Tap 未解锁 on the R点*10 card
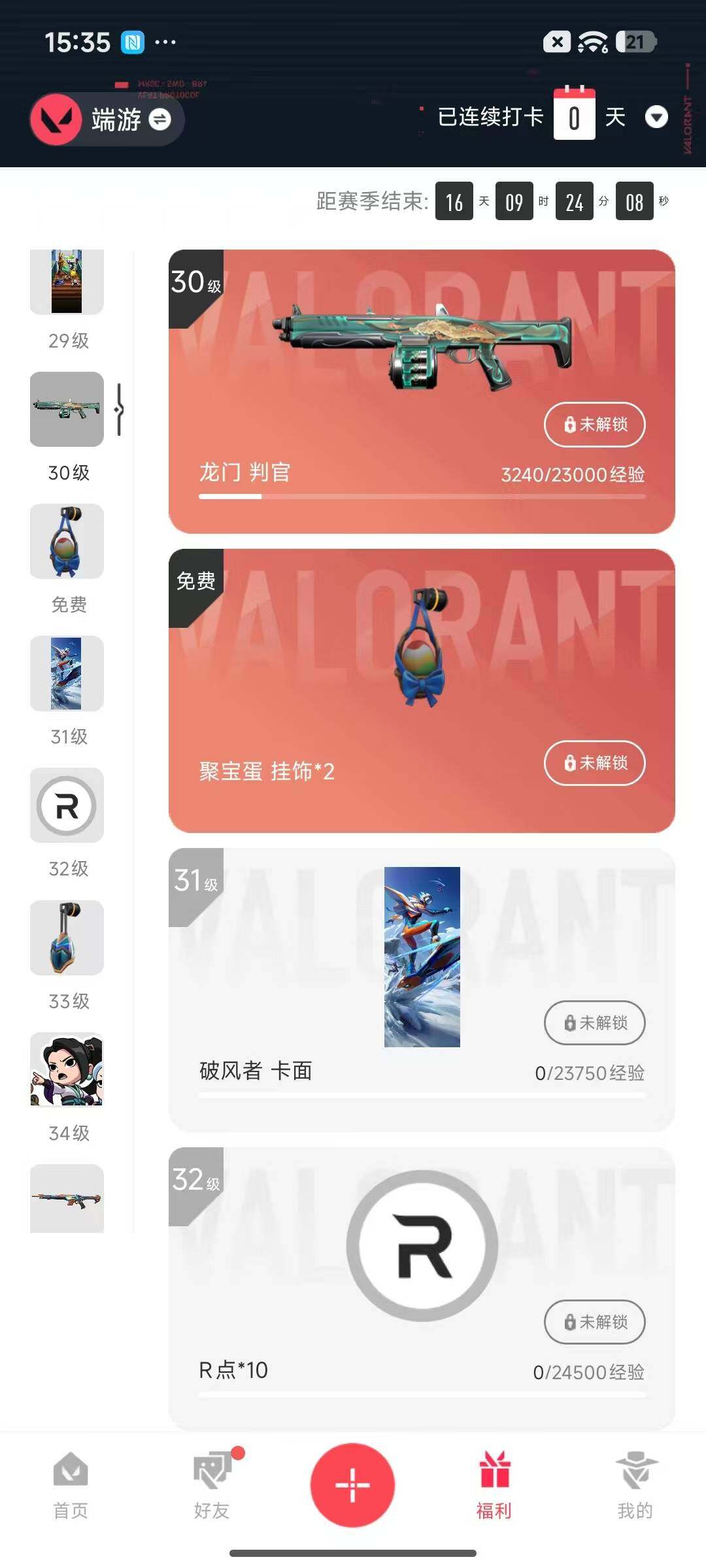The height and width of the screenshot is (1568, 706). click(x=594, y=1322)
